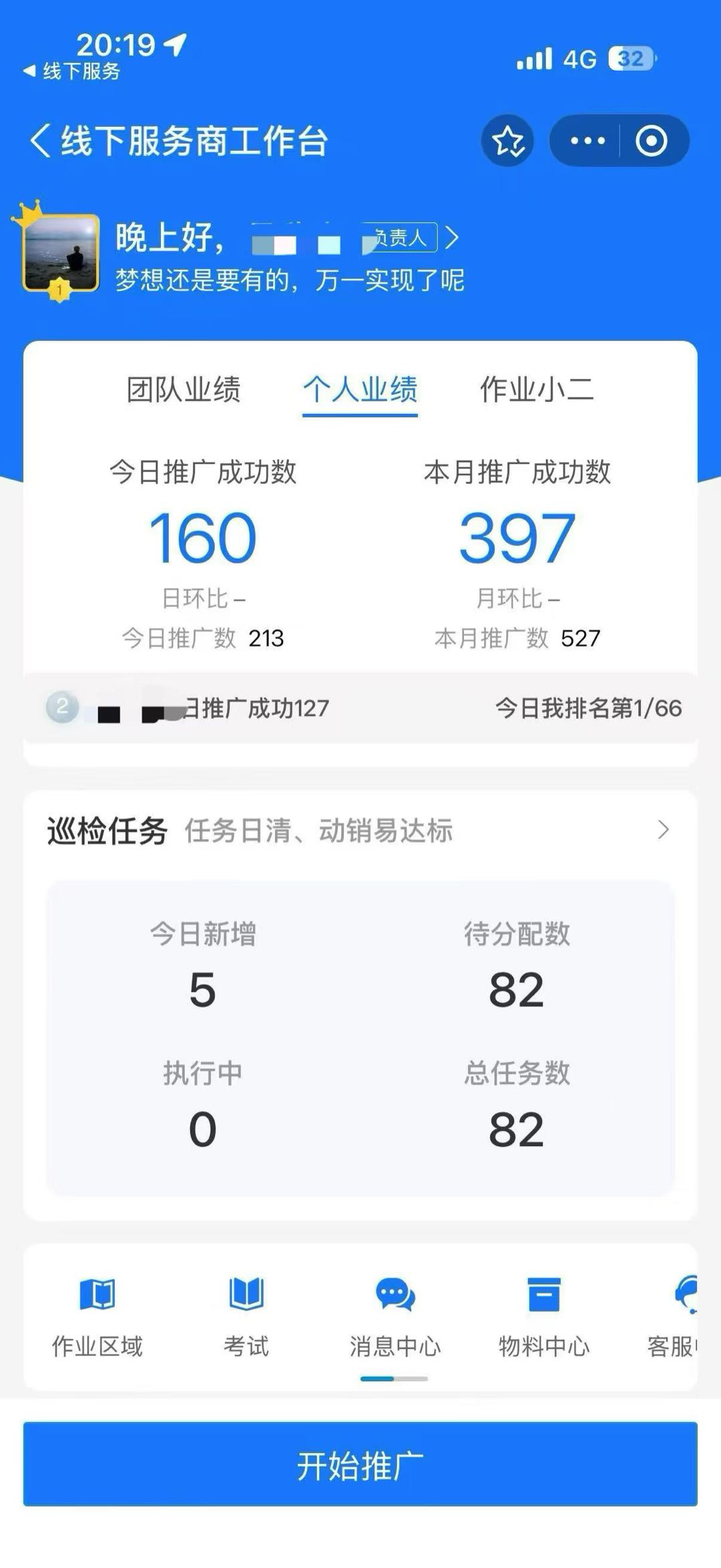Tap 线下服务 to return to previous app
The width and height of the screenshot is (721, 1568).
click(x=73, y=71)
